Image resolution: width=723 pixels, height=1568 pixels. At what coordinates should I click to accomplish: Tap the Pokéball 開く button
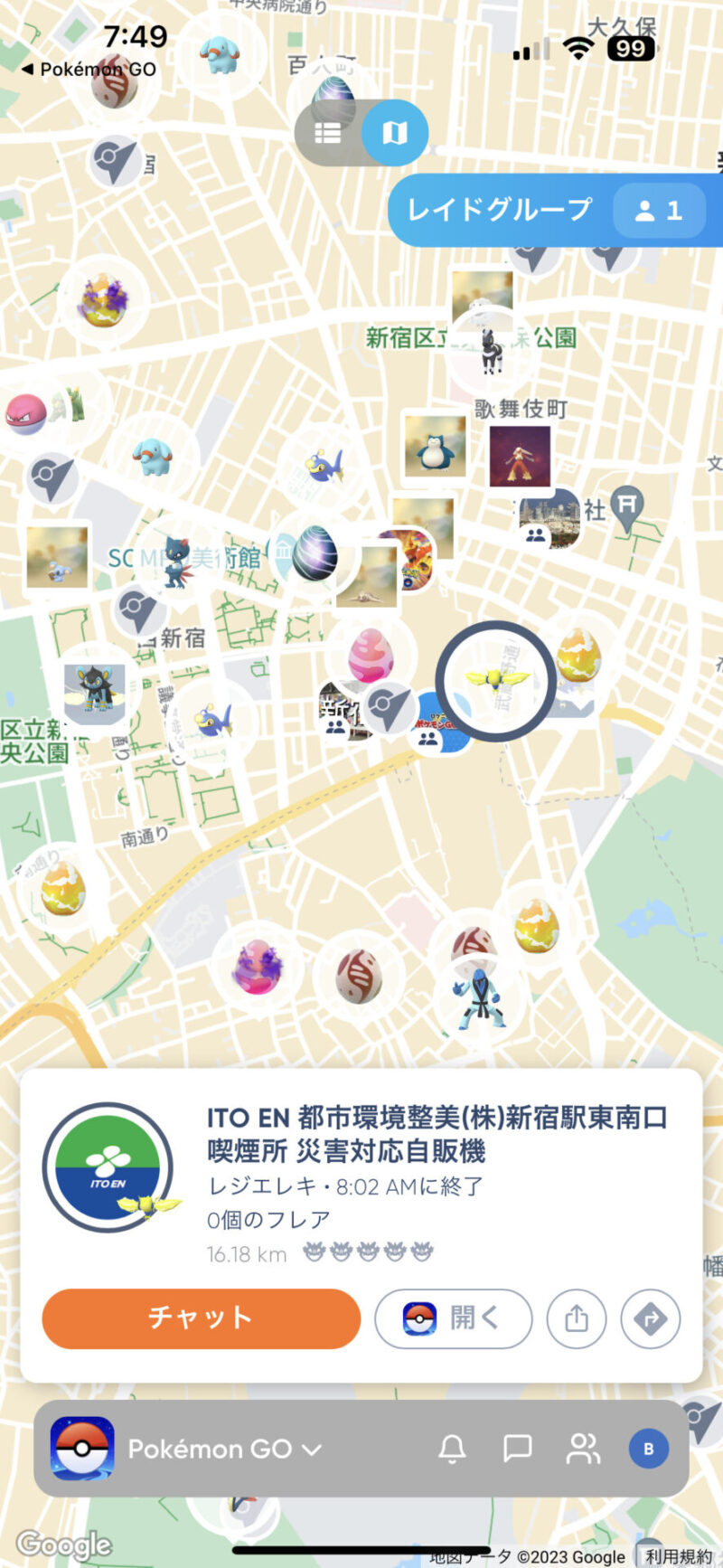(x=453, y=1318)
